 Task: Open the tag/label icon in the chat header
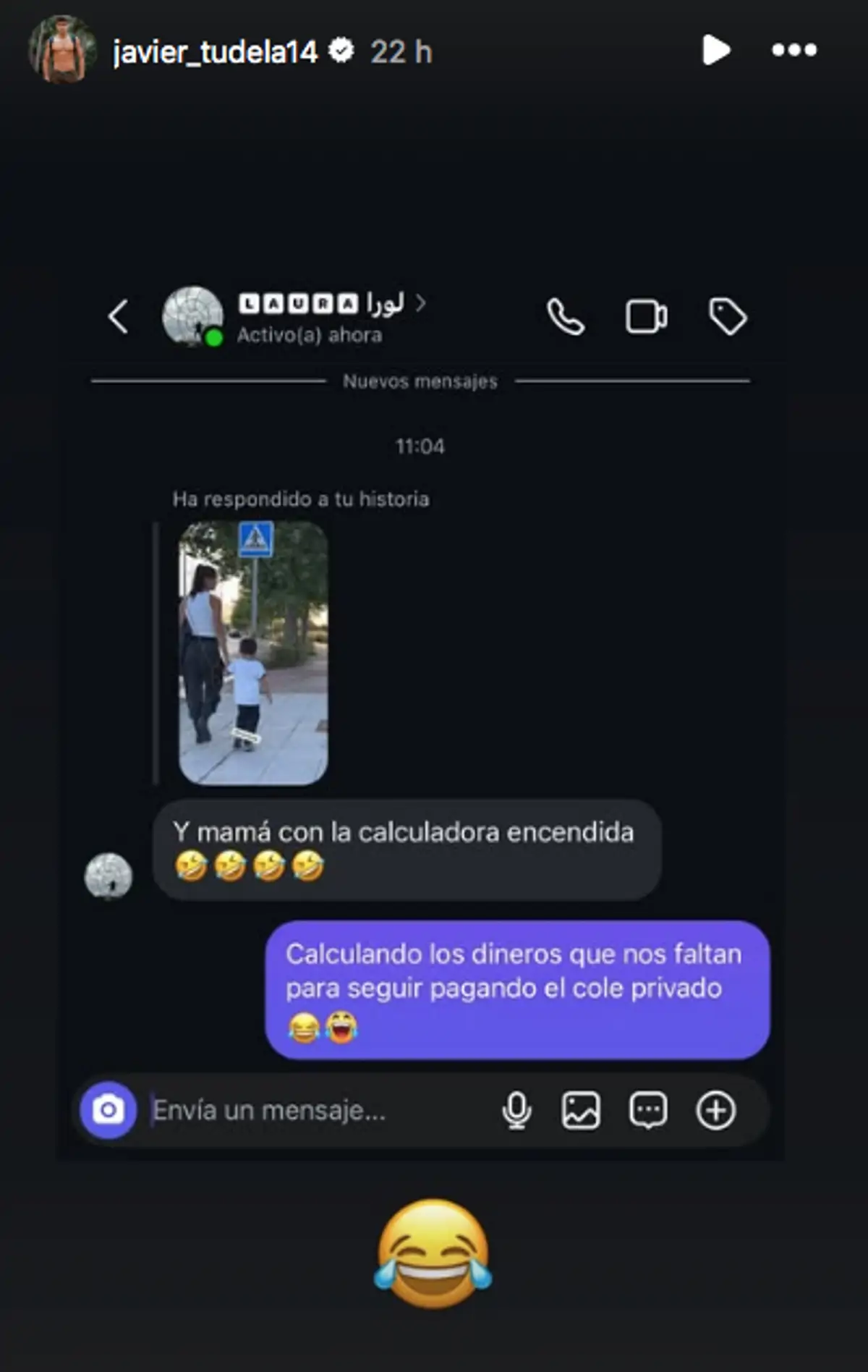(728, 316)
